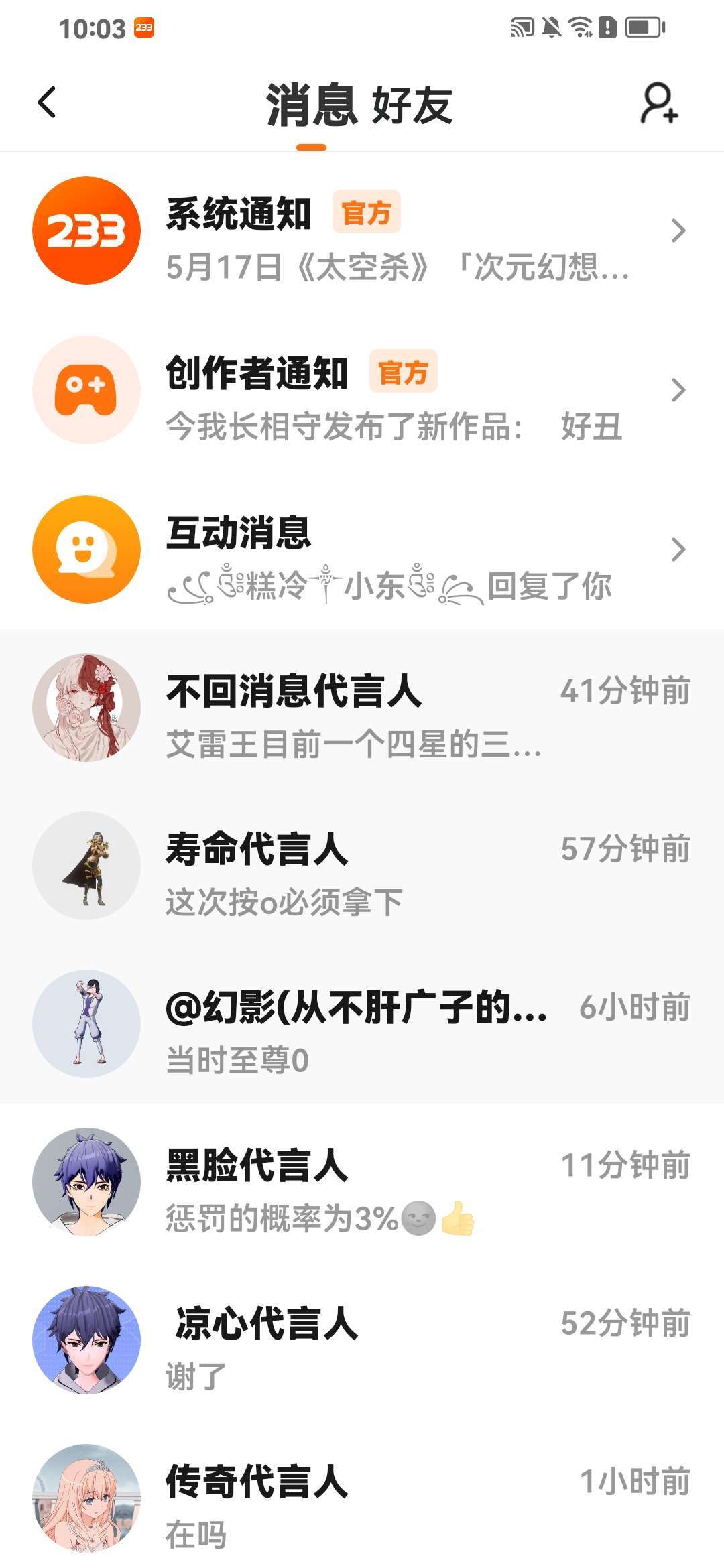The image size is (724, 1568).
Task: Switch to the 好友 tab
Action: pos(412,105)
